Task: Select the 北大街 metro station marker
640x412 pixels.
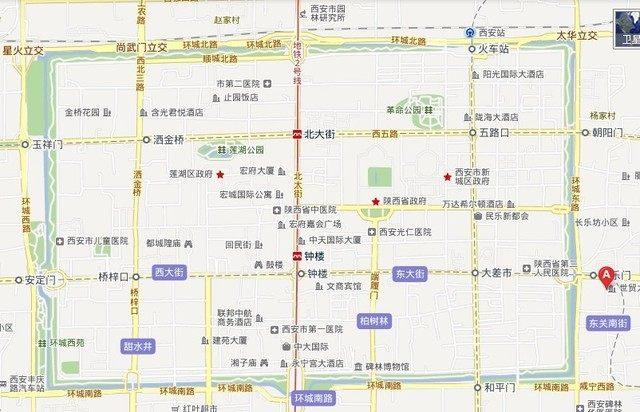Action: point(297,133)
